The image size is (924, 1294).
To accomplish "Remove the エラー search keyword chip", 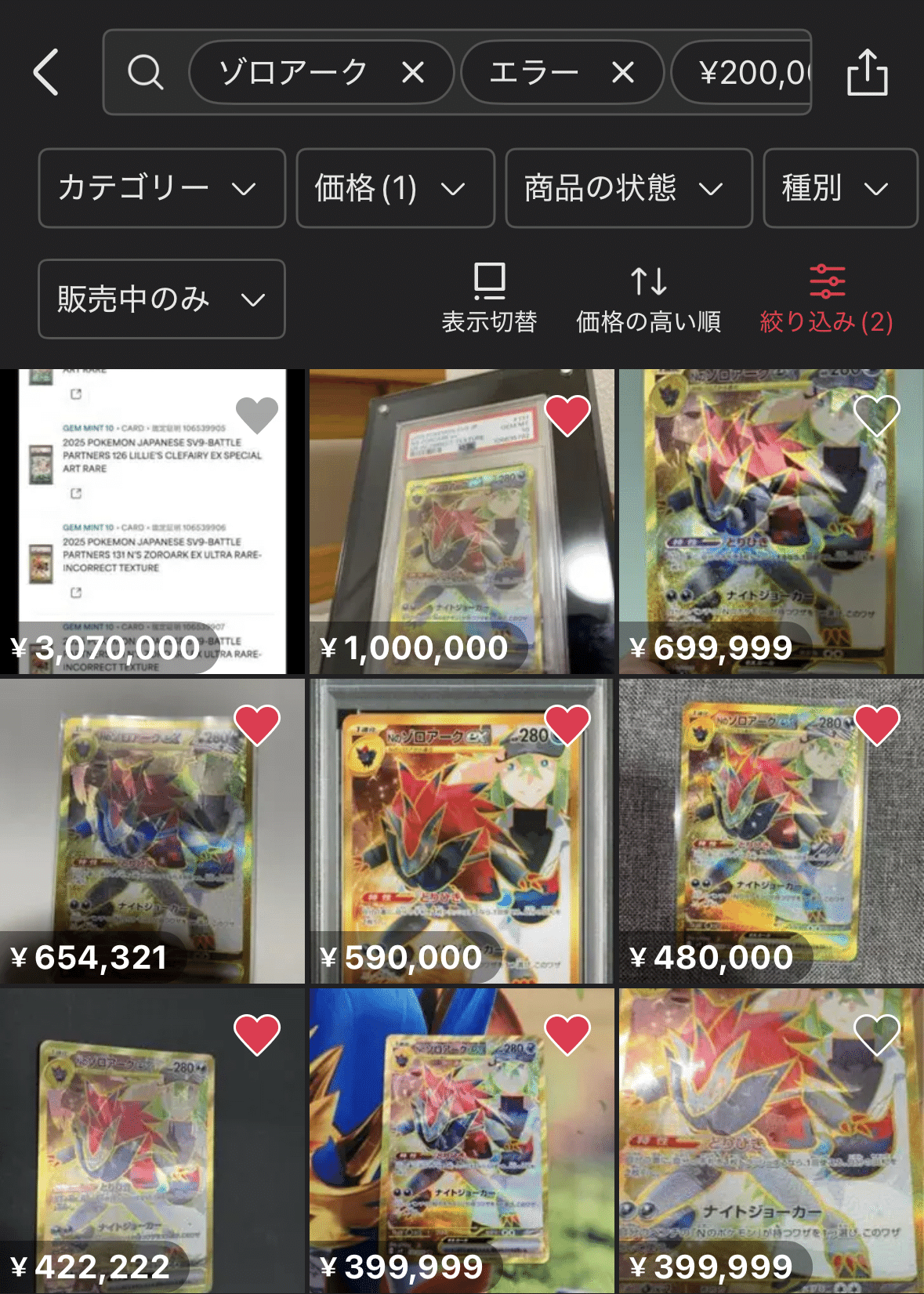I will (623, 73).
